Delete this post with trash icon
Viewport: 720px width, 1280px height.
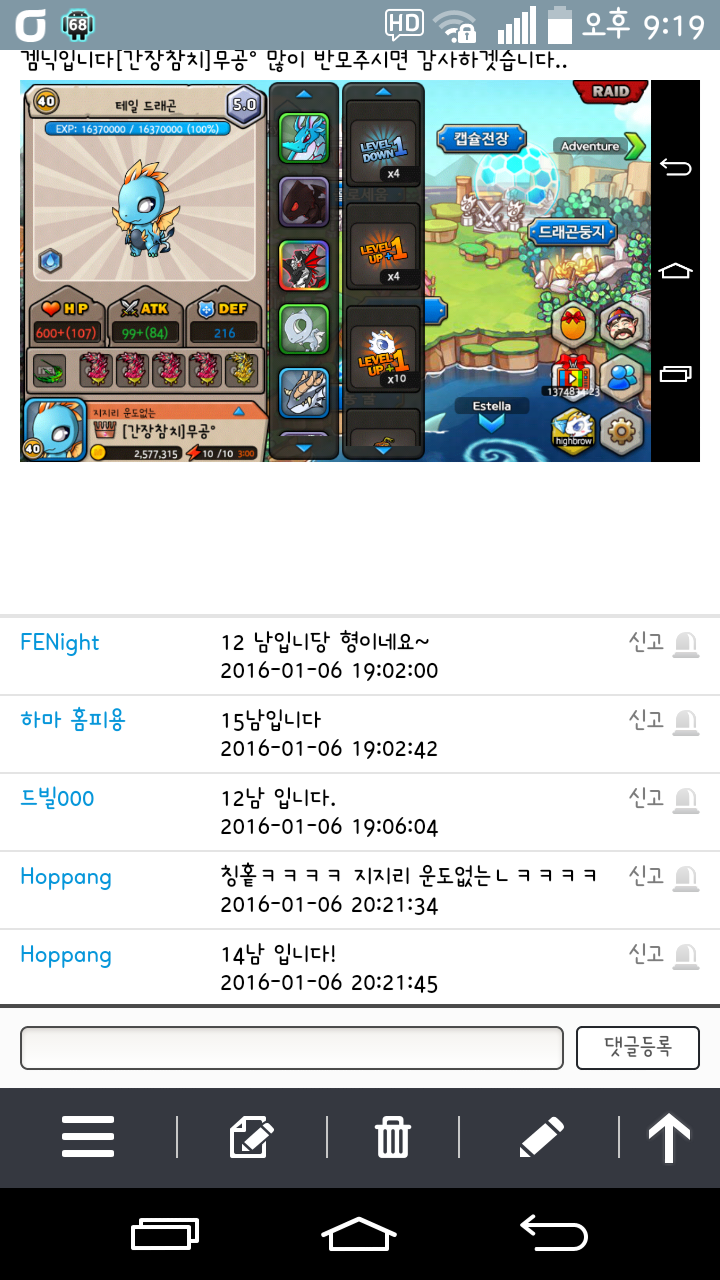[393, 1137]
